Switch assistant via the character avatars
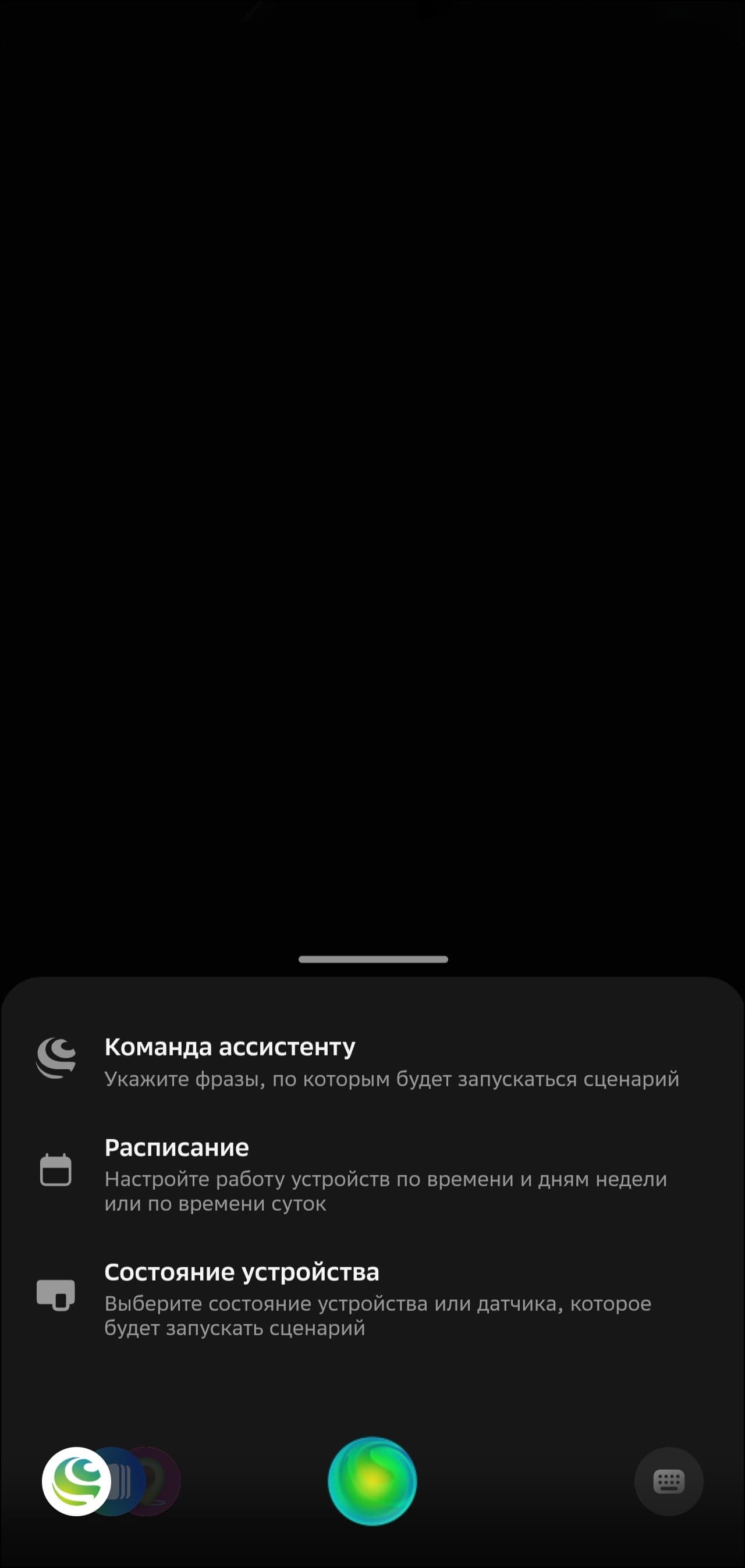This screenshot has height=1568, width=745. click(x=109, y=1481)
